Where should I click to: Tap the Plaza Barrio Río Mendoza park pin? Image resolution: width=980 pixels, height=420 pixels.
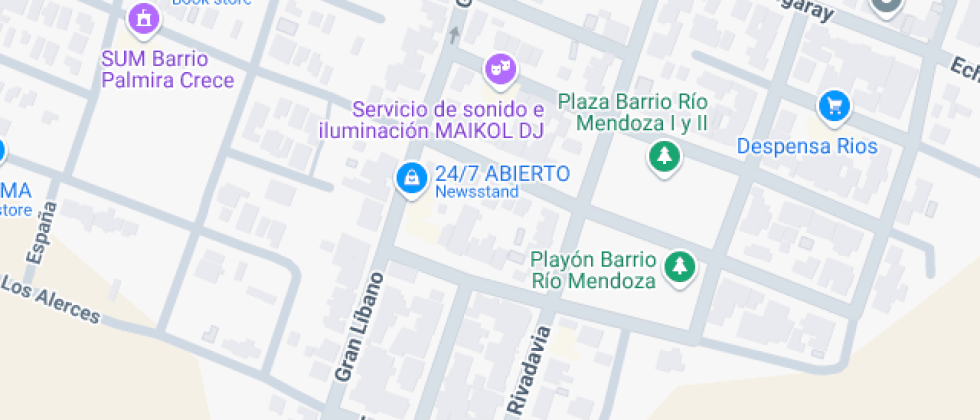click(x=663, y=155)
